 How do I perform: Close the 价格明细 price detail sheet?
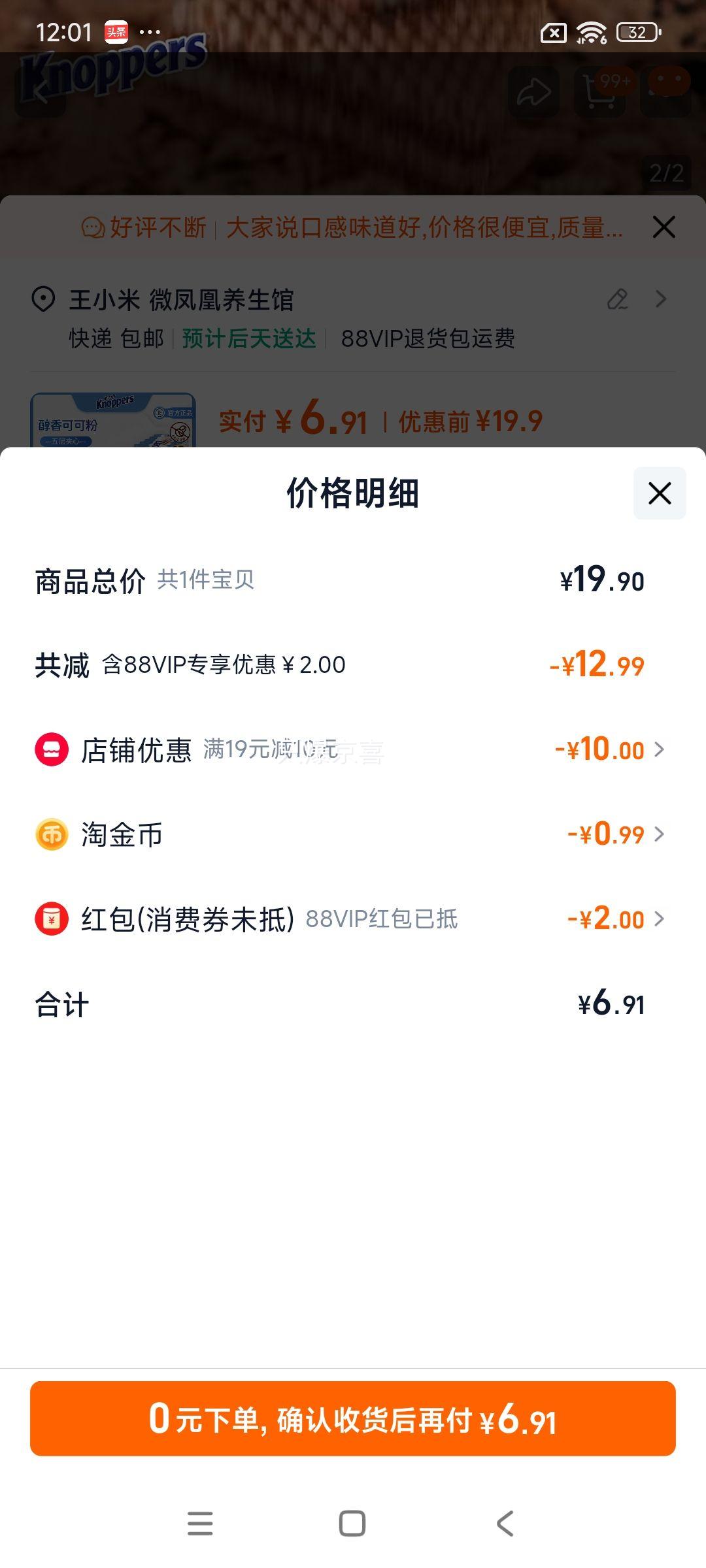pyautogui.click(x=660, y=493)
